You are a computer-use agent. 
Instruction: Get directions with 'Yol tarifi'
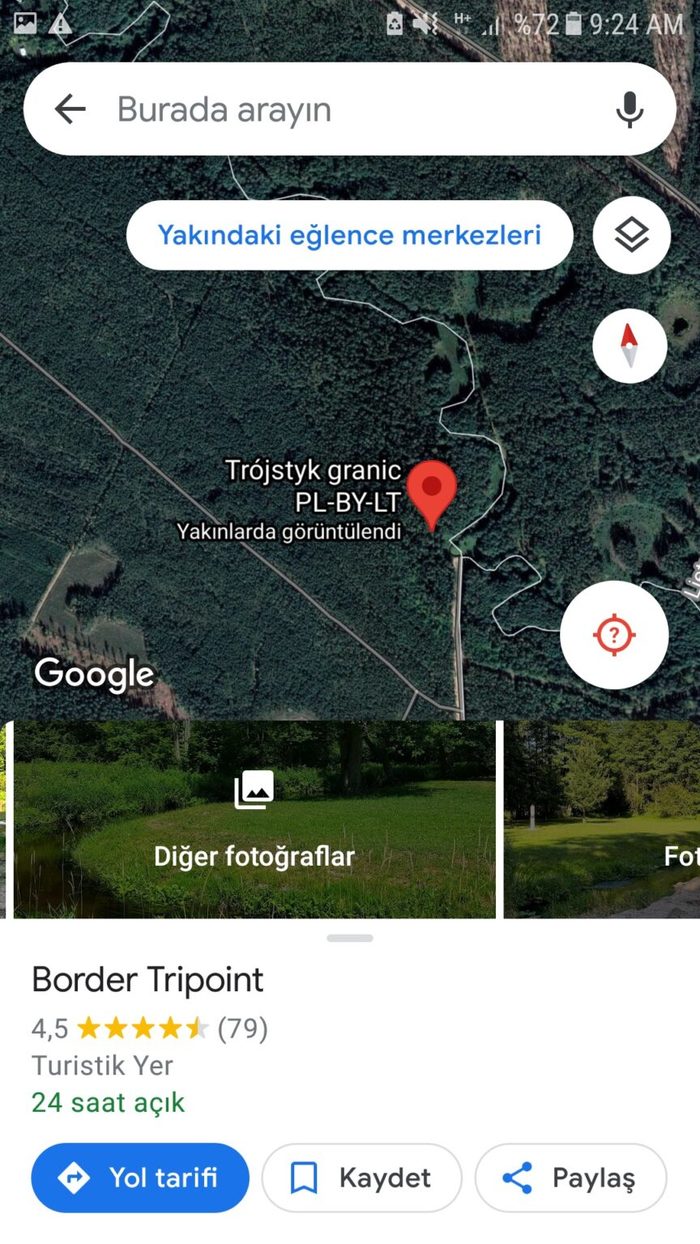pyautogui.click(x=140, y=1178)
